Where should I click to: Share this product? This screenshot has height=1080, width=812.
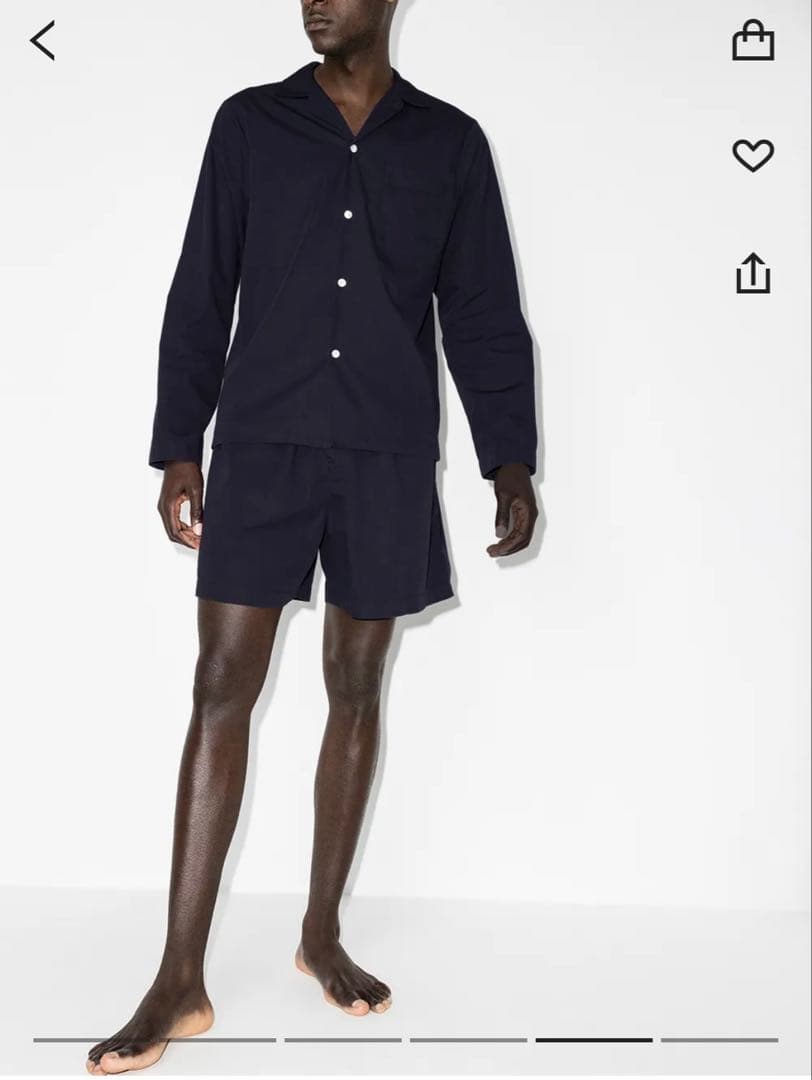[x=753, y=273]
